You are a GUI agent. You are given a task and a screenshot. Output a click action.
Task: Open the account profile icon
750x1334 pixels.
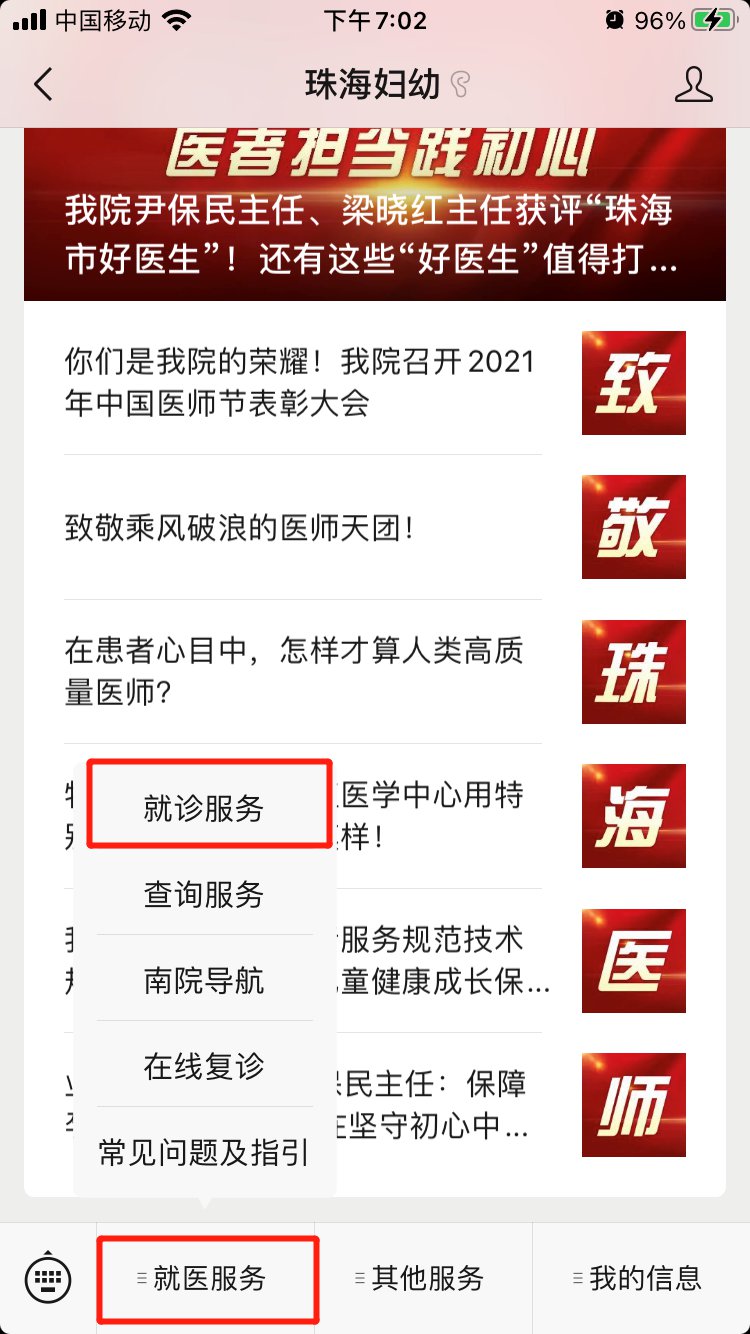(x=693, y=85)
